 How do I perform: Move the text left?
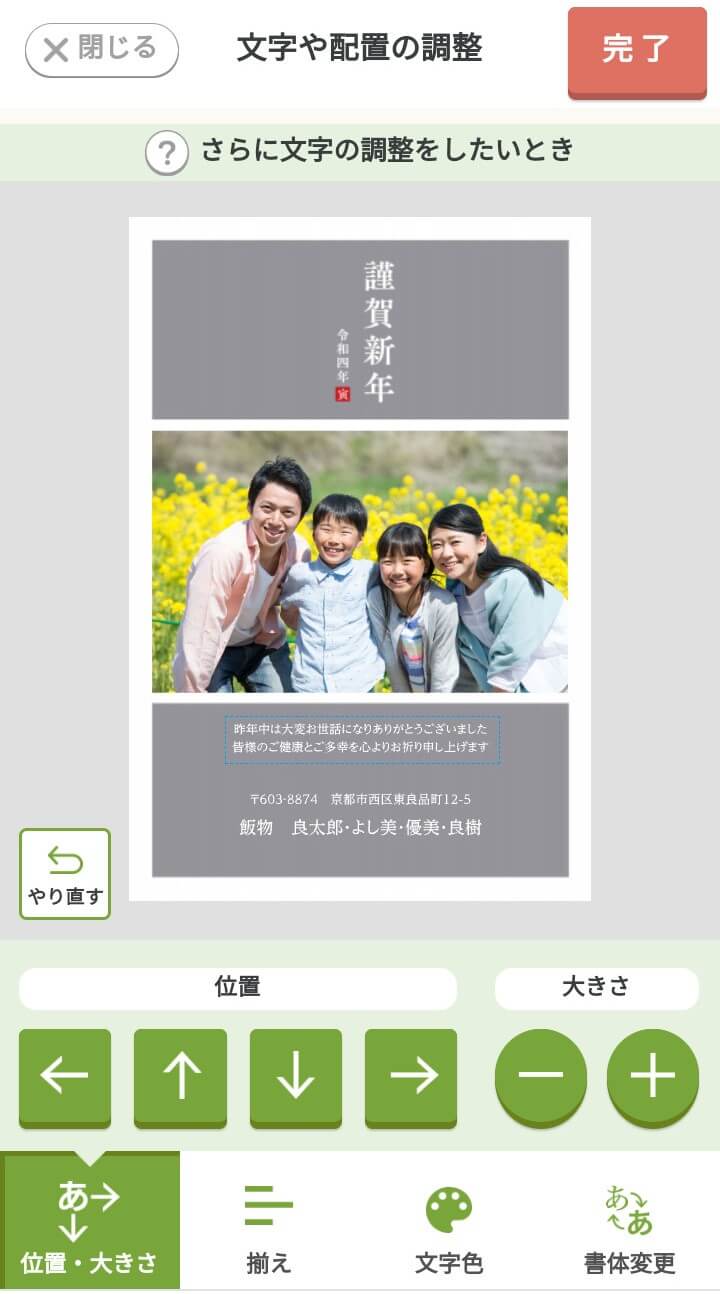pyautogui.click(x=65, y=1076)
